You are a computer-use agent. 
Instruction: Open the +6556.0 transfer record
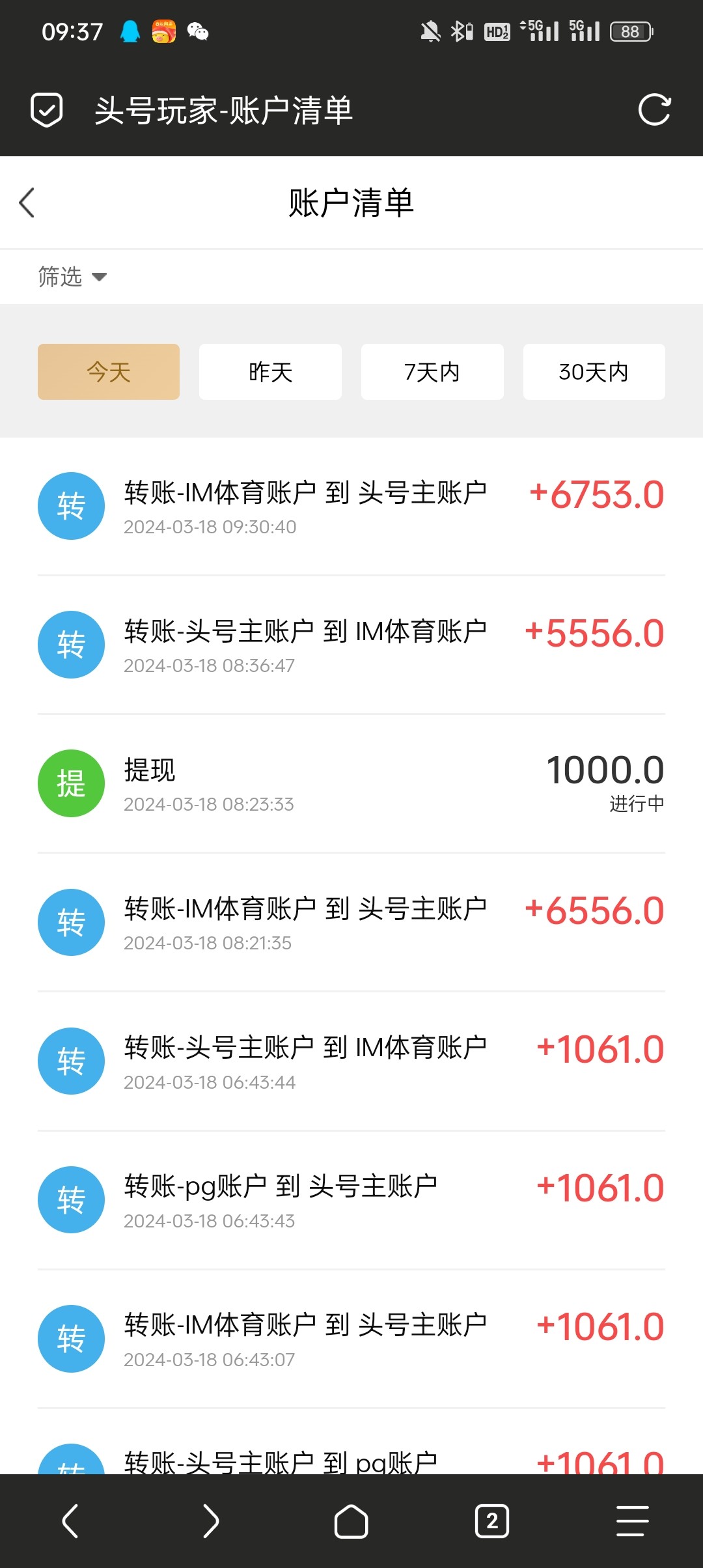pos(351,923)
